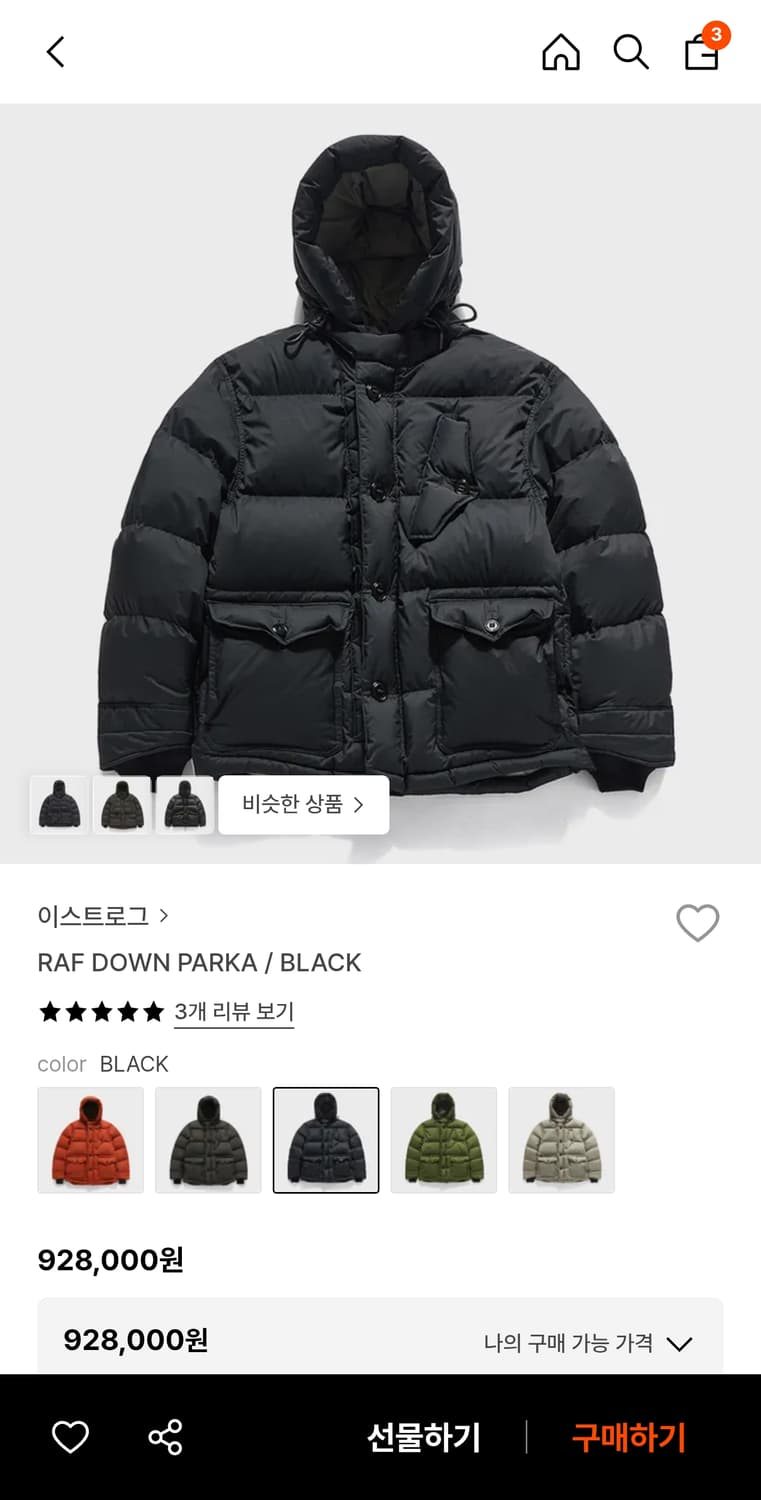Tap 구매하기 to purchase the parka
The width and height of the screenshot is (761, 1500).
627,1437
